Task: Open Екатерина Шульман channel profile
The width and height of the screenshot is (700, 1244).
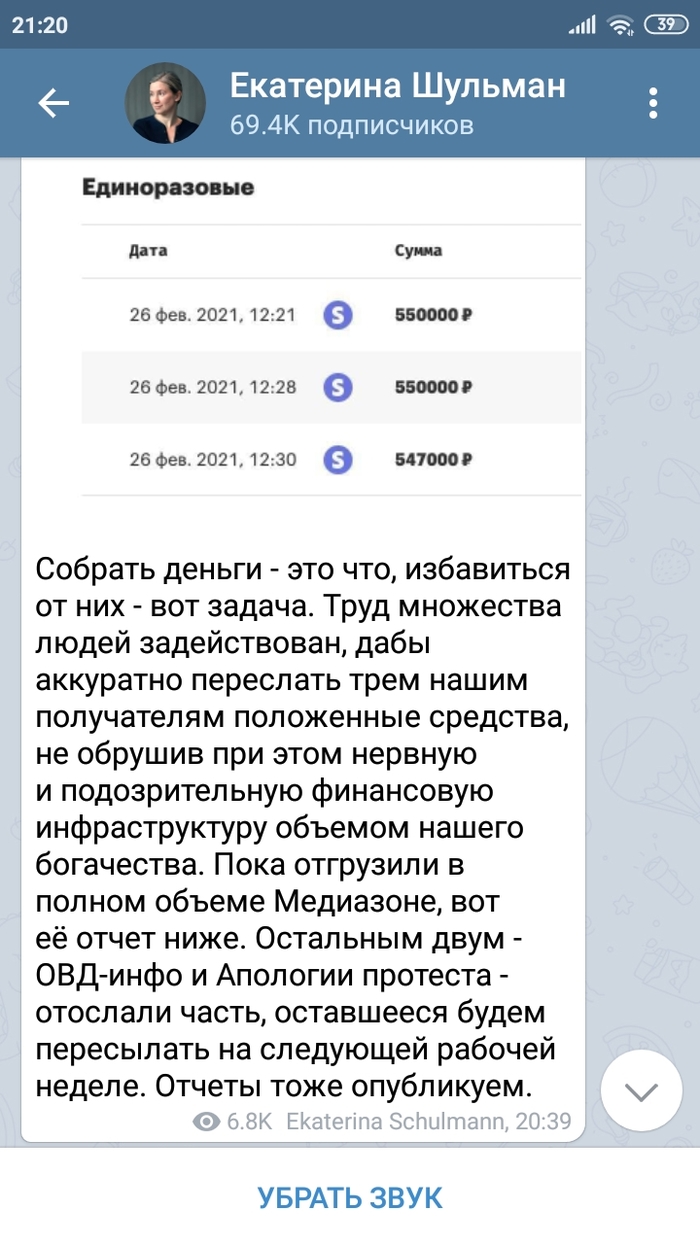Action: [x=397, y=103]
